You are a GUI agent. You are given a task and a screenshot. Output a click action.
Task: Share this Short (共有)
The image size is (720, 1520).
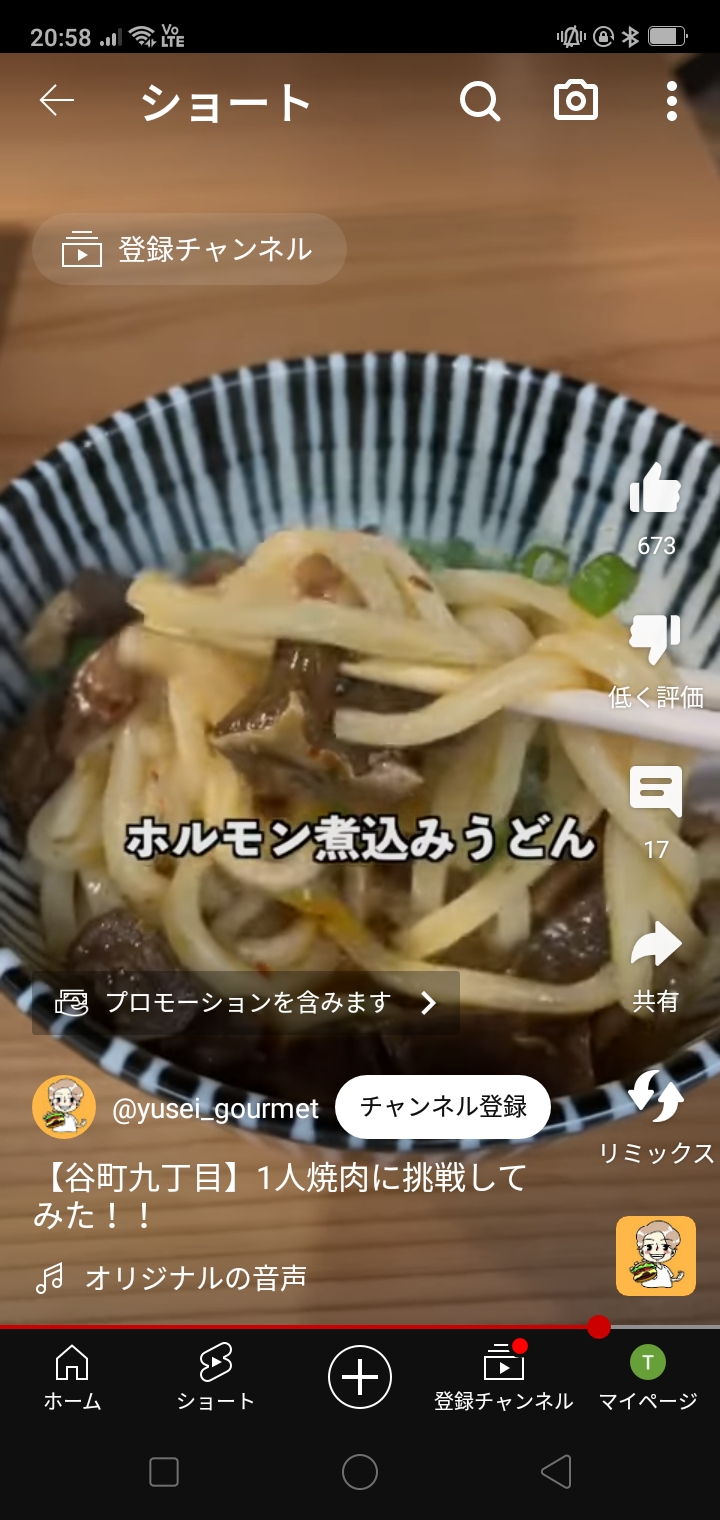tap(656, 945)
